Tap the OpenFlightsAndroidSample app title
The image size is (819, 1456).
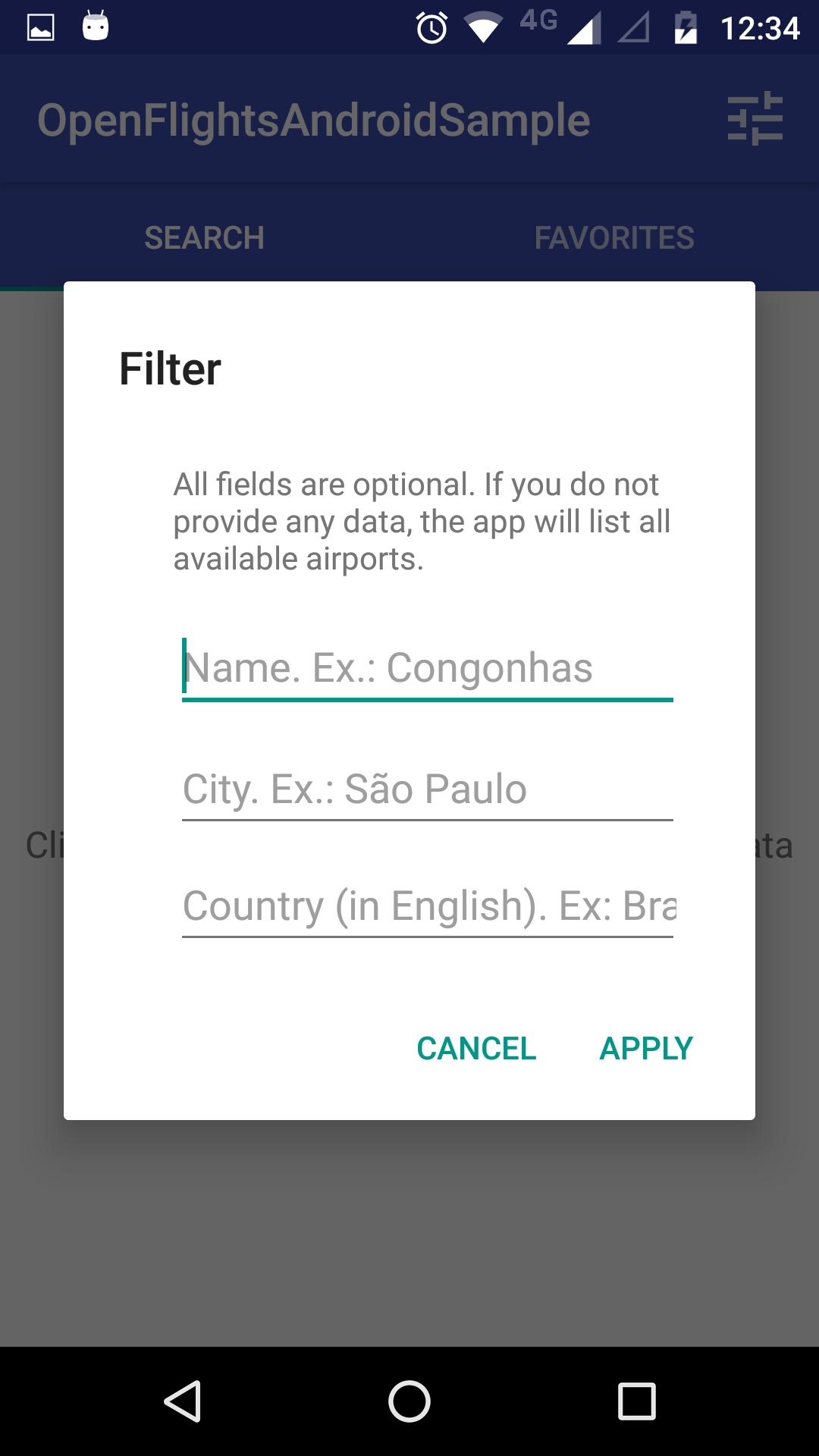(x=313, y=119)
